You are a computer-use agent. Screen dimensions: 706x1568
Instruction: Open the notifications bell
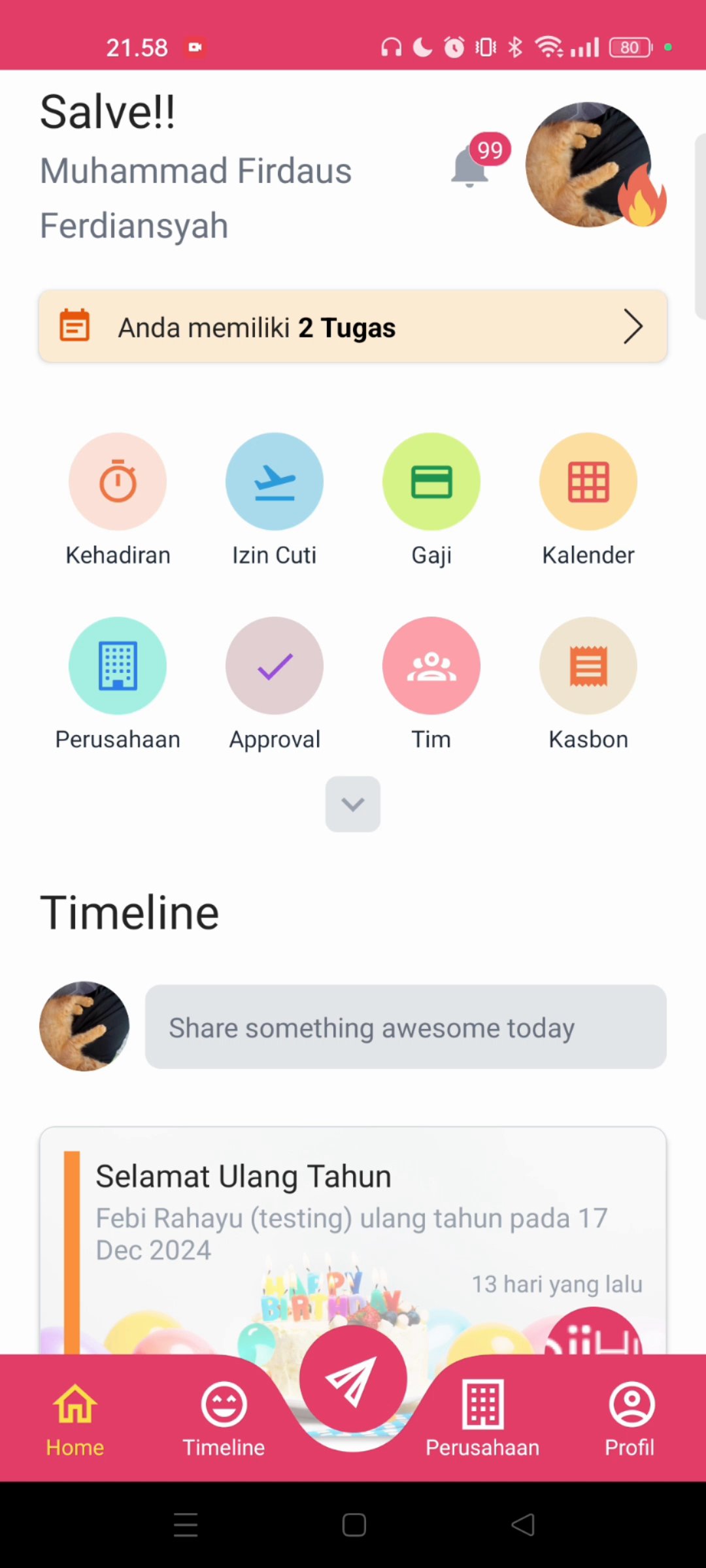click(x=471, y=166)
